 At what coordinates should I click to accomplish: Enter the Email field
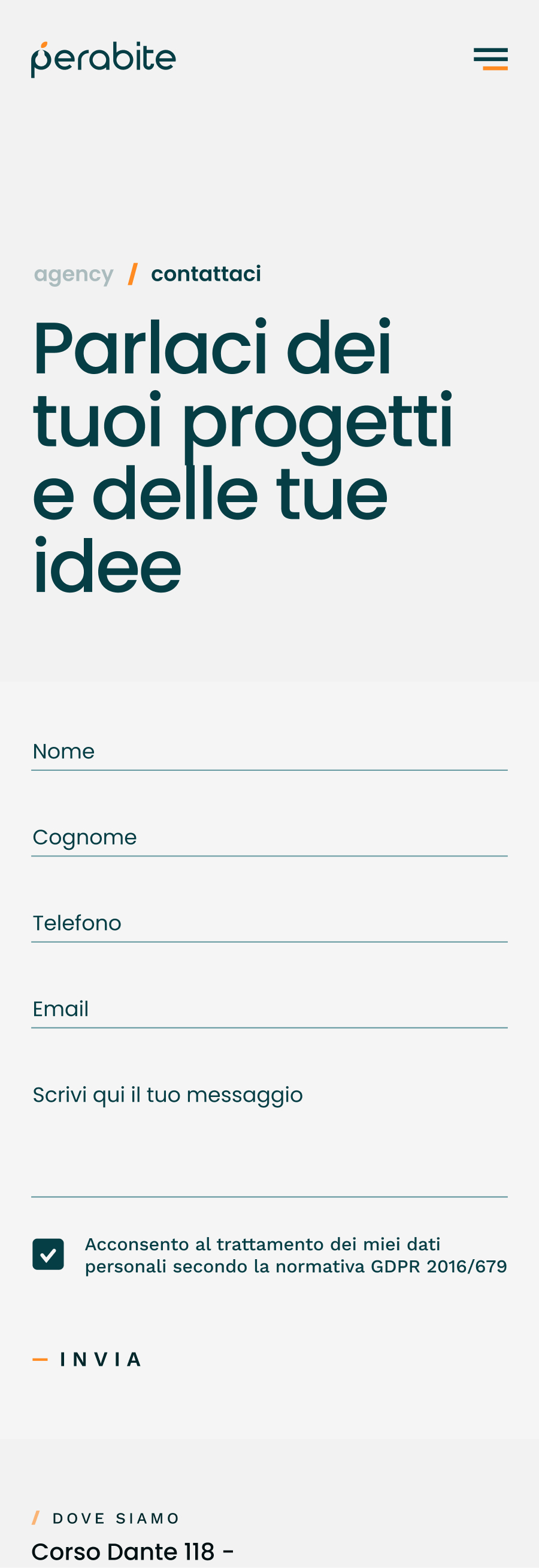click(268, 1008)
